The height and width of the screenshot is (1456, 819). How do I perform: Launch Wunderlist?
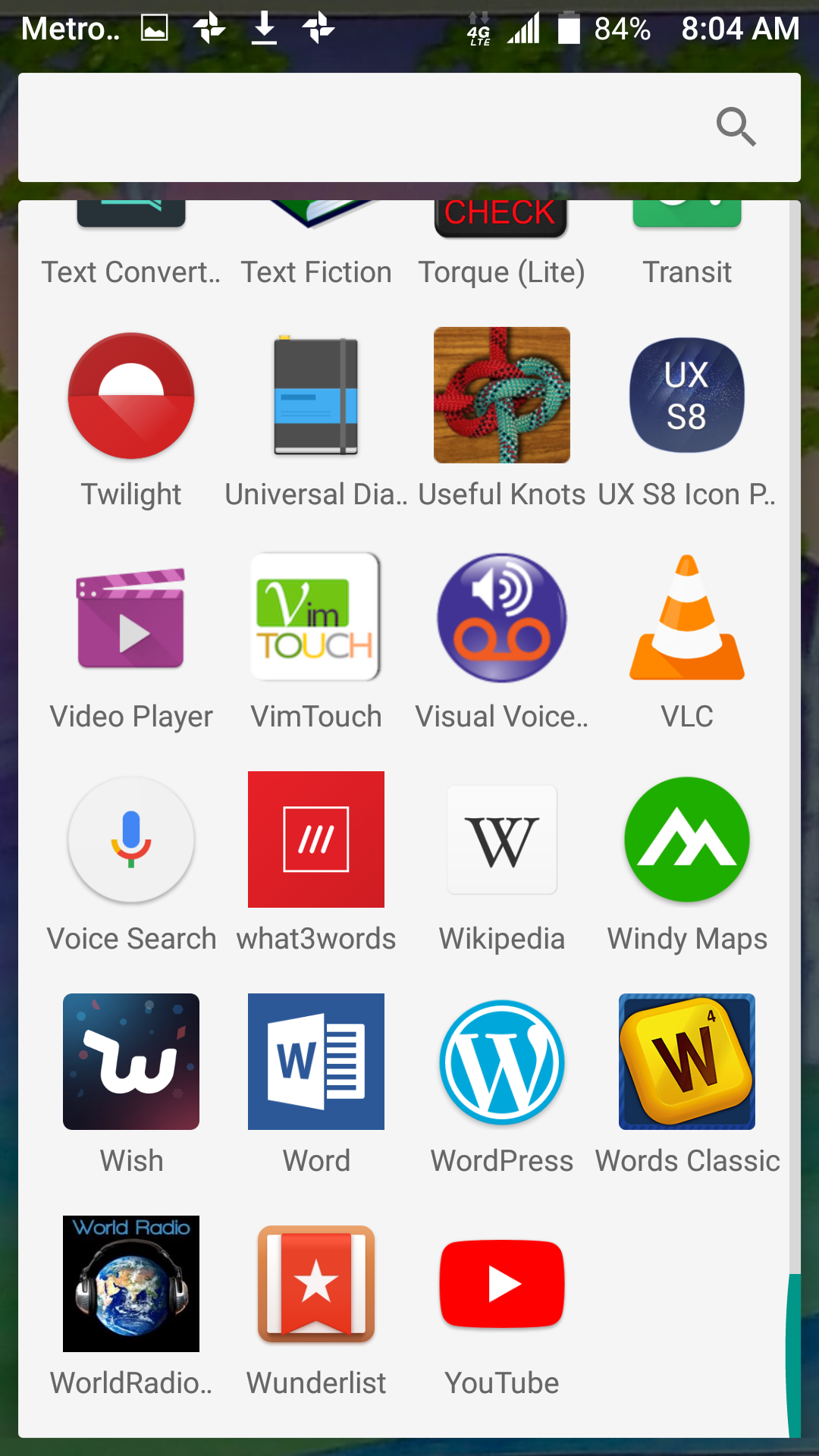(316, 1284)
